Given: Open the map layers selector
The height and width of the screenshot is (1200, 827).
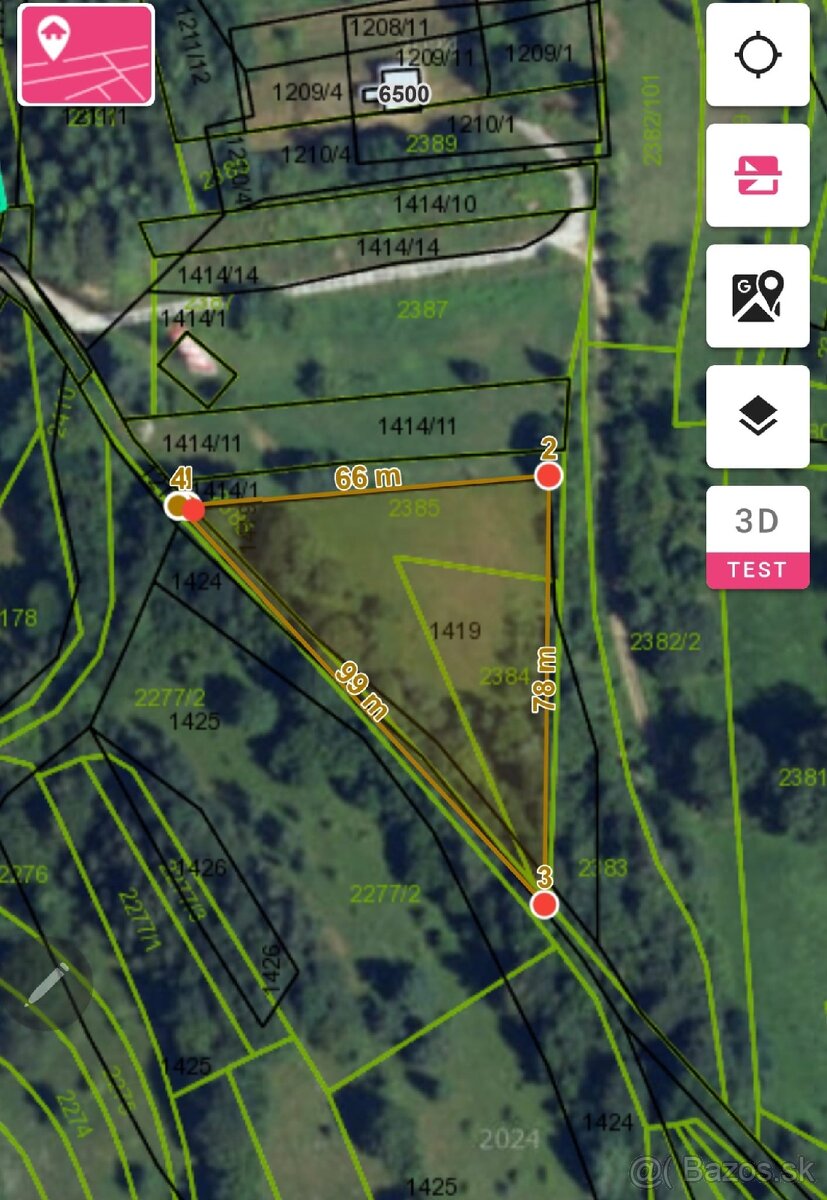Looking at the screenshot, I should pyautogui.click(x=758, y=416).
